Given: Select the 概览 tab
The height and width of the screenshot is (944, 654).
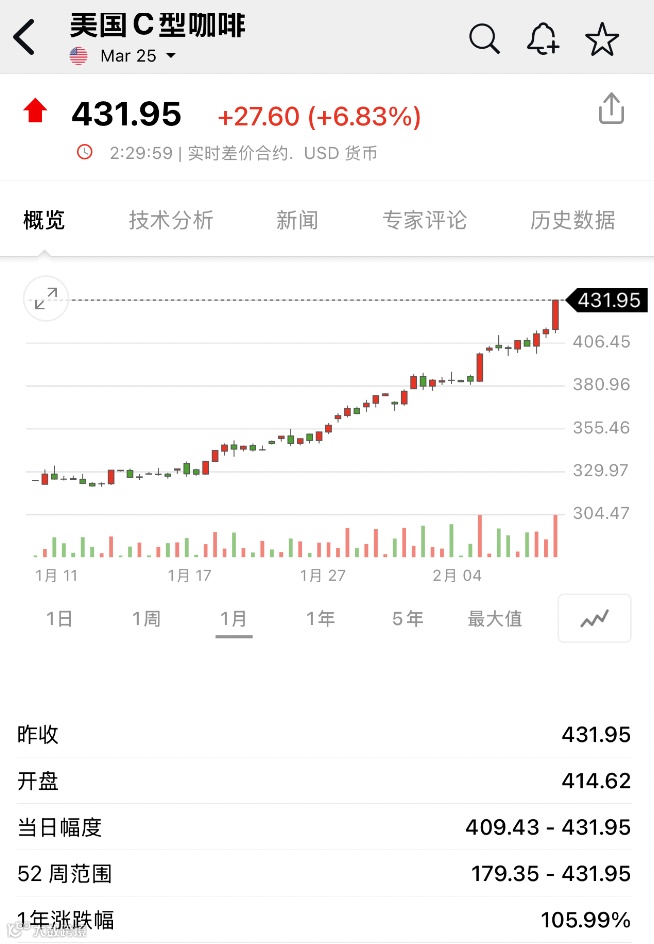Looking at the screenshot, I should coord(44,220).
